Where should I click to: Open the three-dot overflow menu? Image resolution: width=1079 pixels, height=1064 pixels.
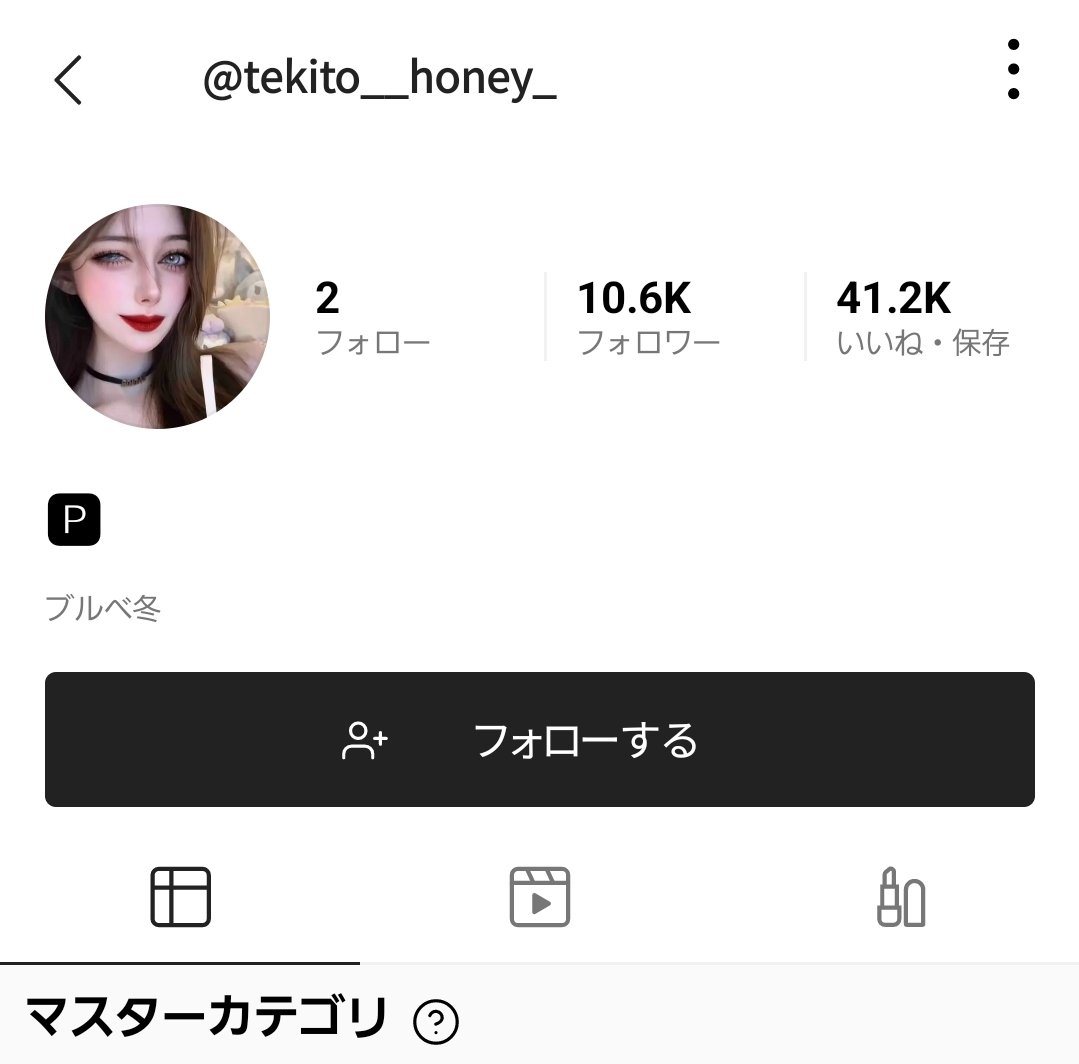pos(1013,70)
